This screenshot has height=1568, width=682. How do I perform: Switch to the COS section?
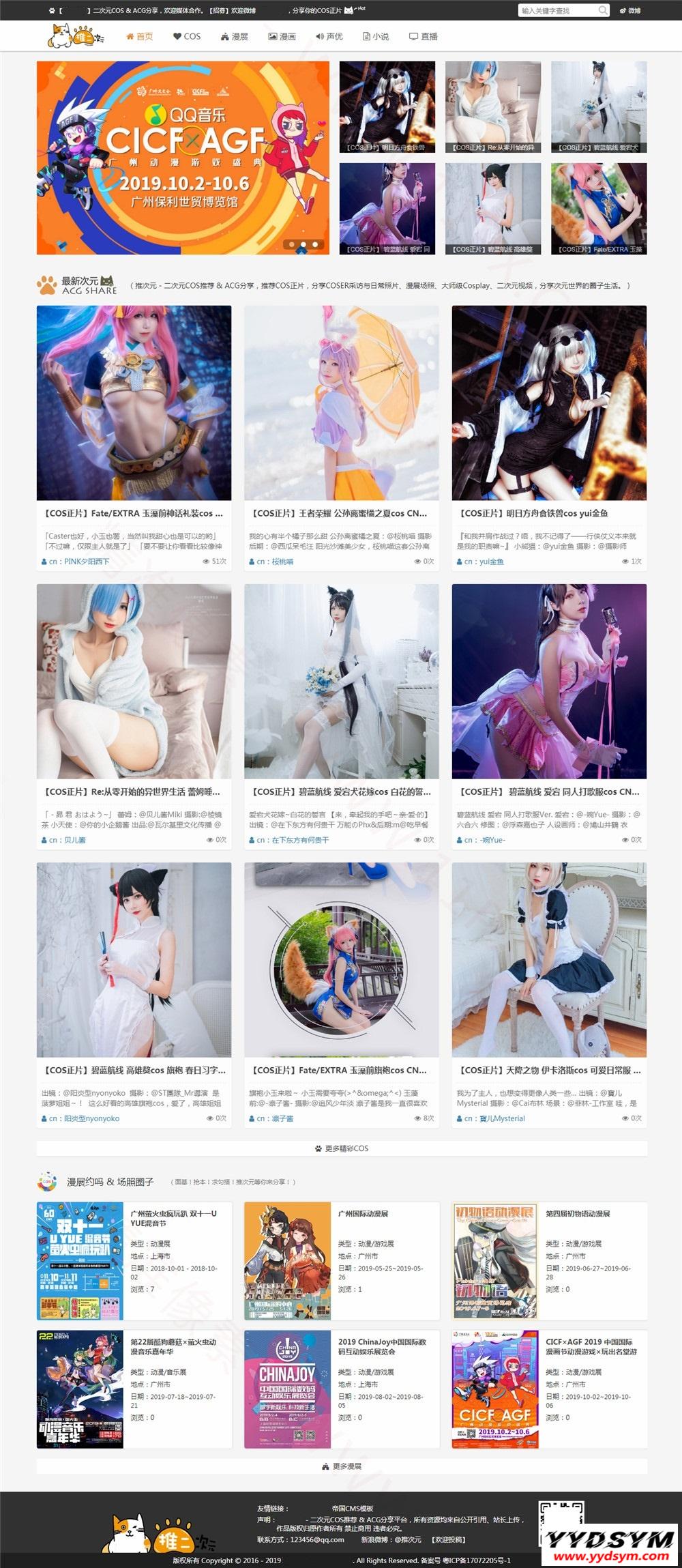click(x=186, y=36)
